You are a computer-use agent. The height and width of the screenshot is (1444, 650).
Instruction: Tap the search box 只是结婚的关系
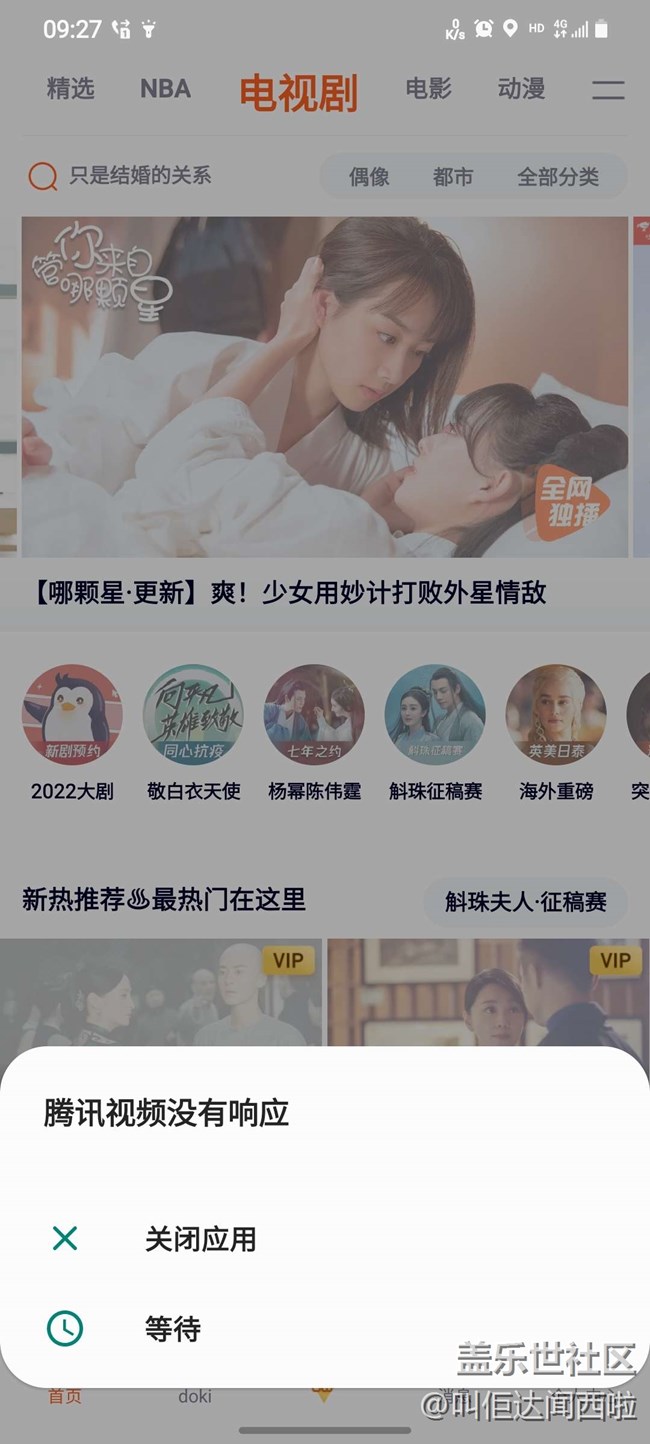140,176
